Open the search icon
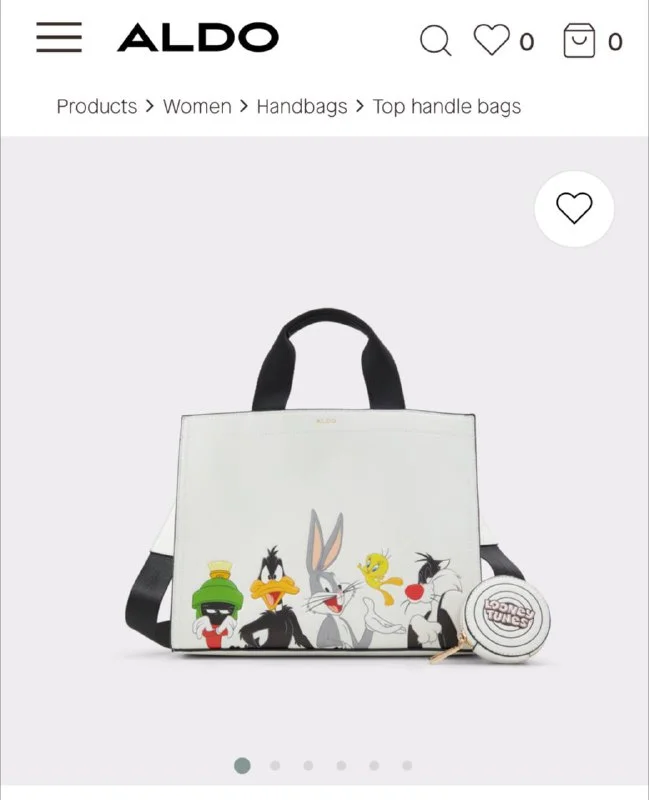Viewport: 649px width, 800px height. tap(435, 41)
